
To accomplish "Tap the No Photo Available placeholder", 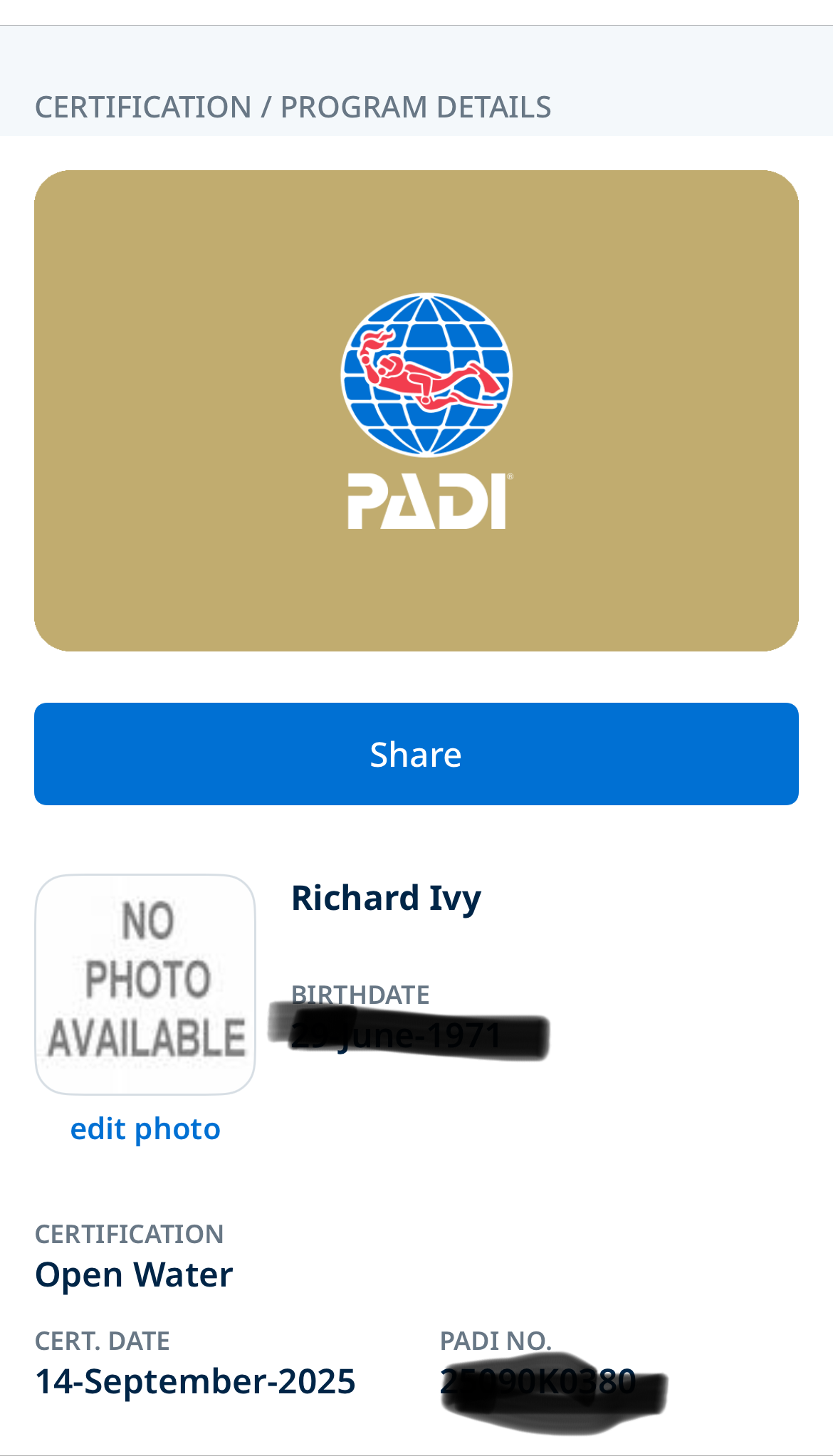I will (x=145, y=984).
